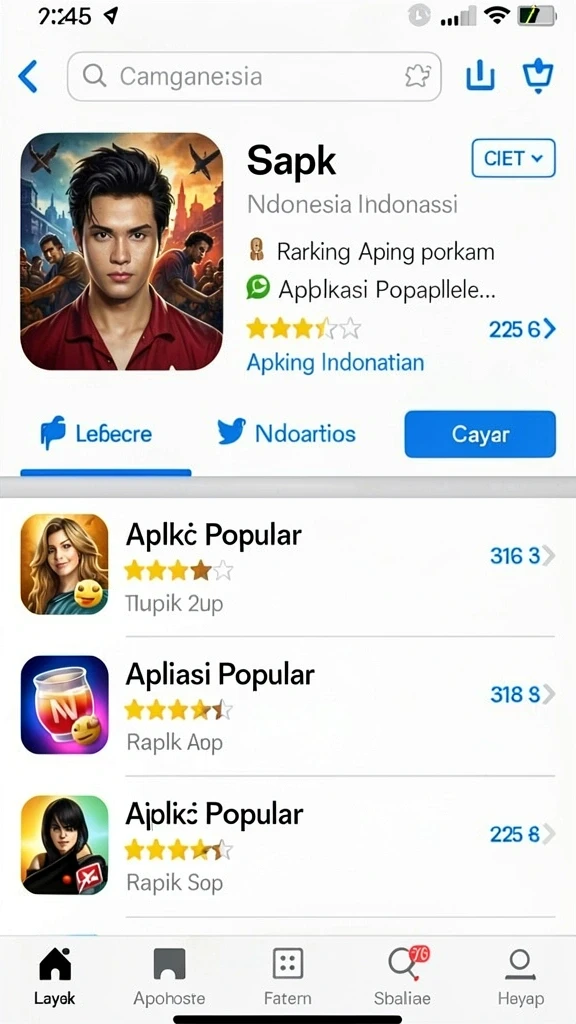Open ratings via the 225 6 chevron
This screenshot has height=1024, width=576.
(x=522, y=329)
